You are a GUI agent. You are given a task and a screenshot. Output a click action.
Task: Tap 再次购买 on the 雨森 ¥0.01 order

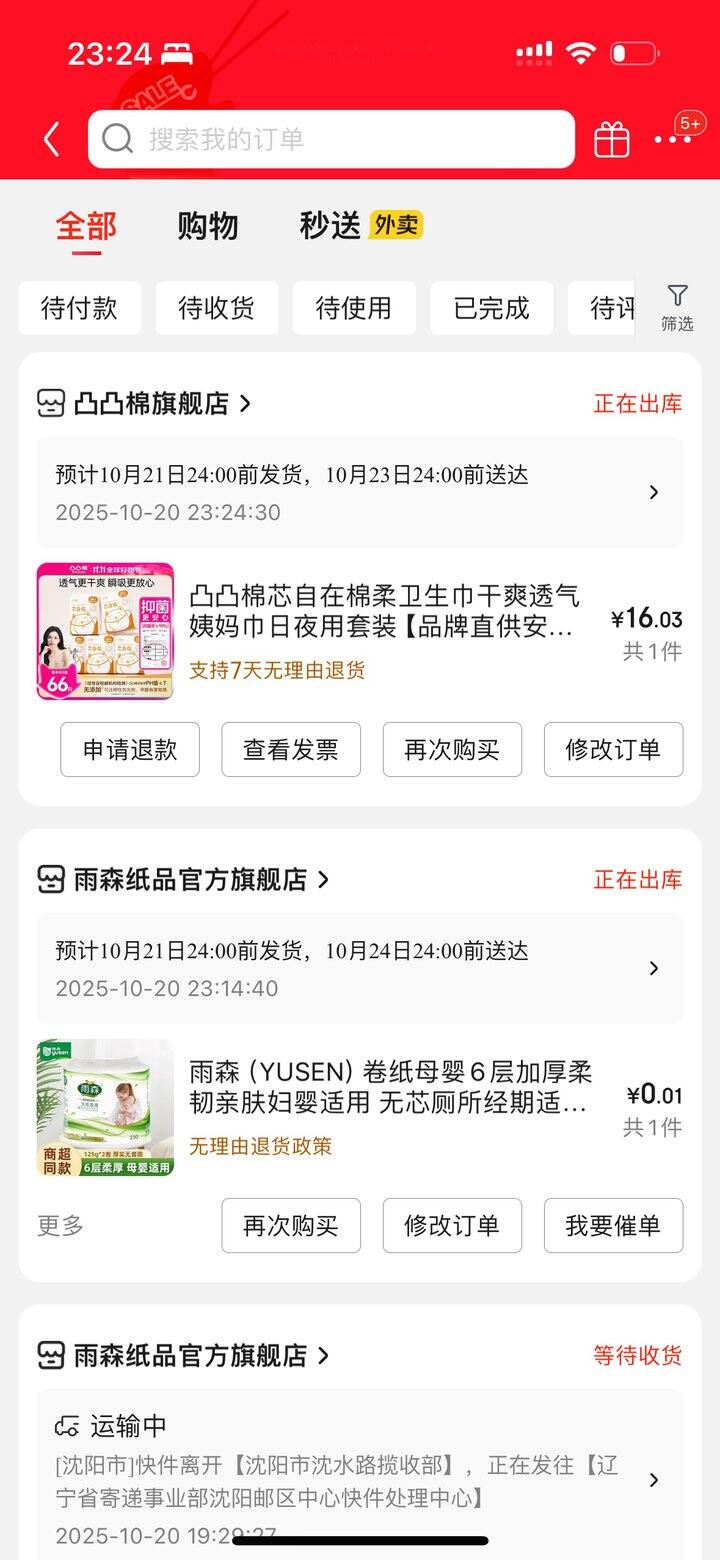click(x=291, y=1226)
